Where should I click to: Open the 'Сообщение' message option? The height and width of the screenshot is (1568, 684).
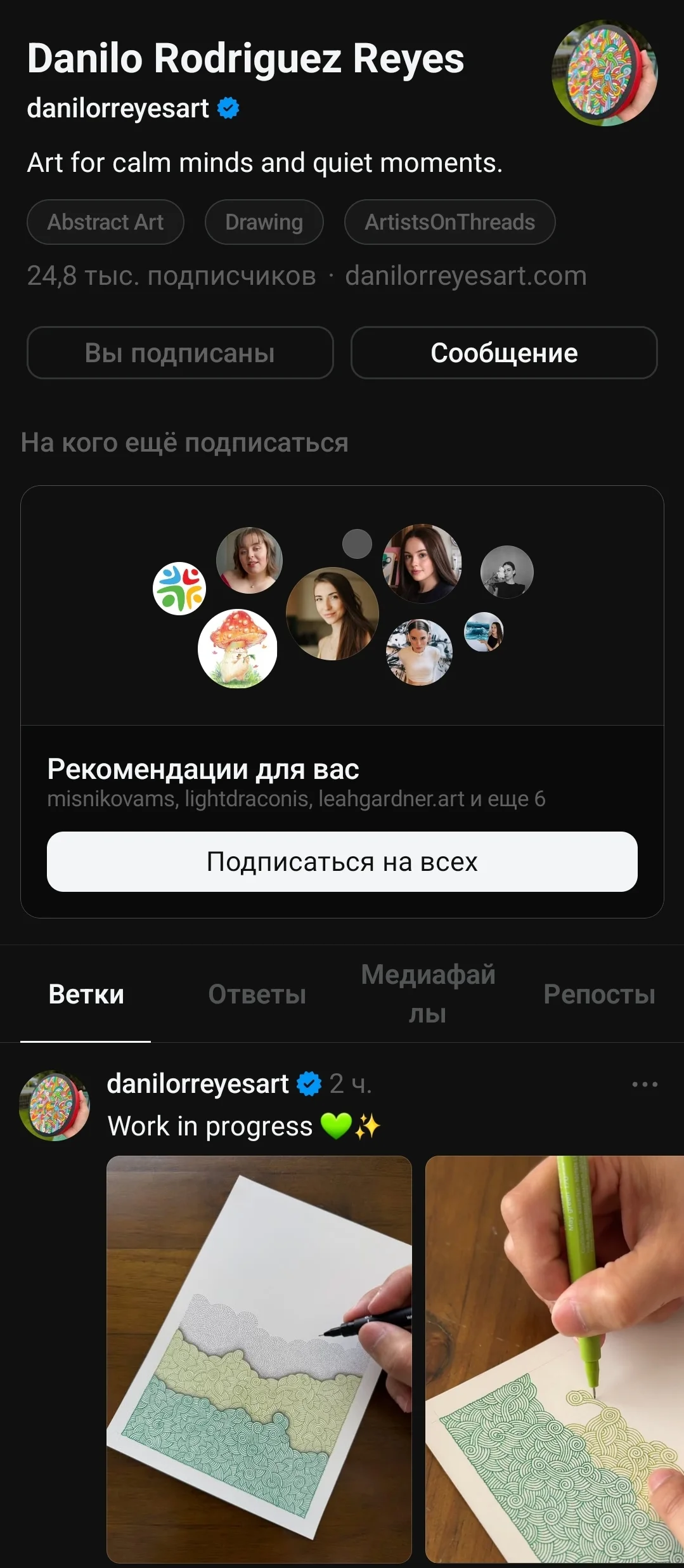click(503, 353)
